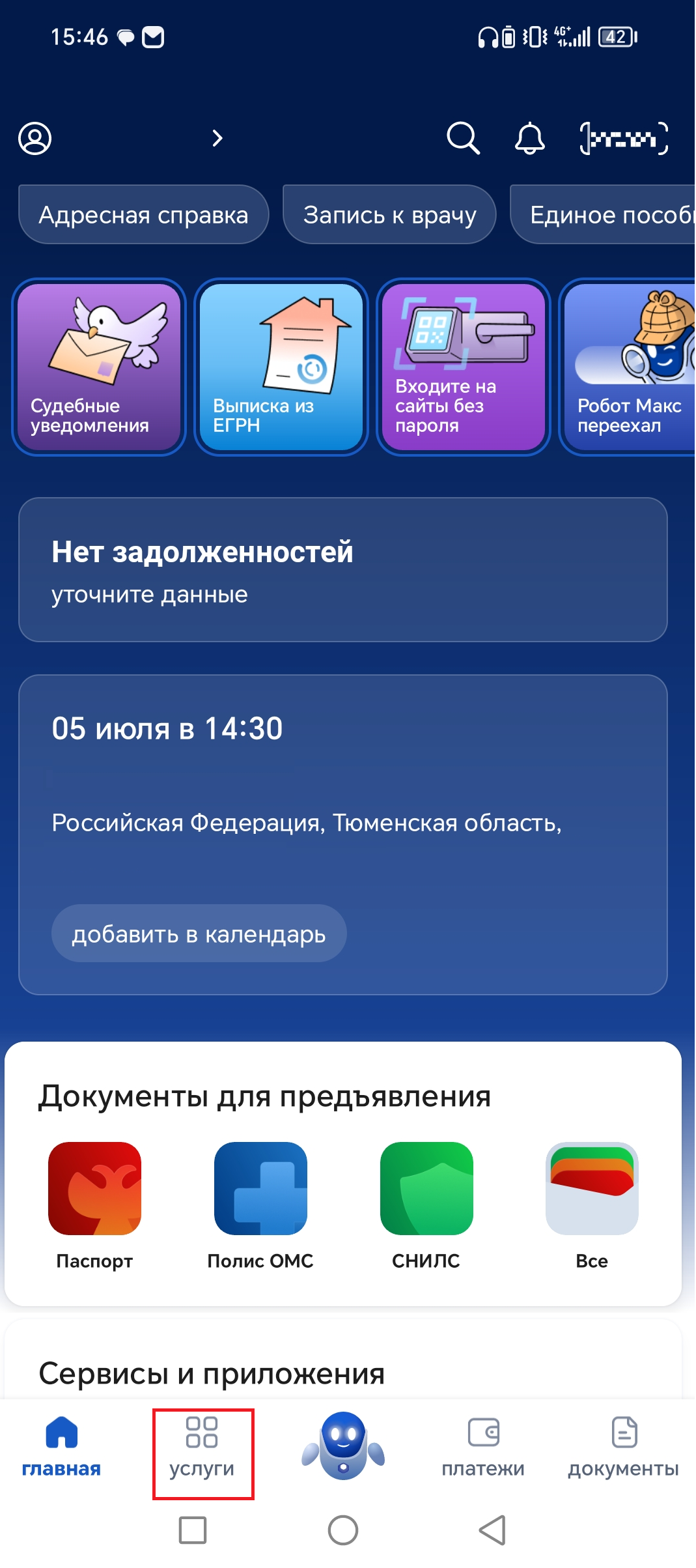The width and height of the screenshot is (696, 1568).
Task: Open the Робот Макс переехал story
Action: pos(628,367)
